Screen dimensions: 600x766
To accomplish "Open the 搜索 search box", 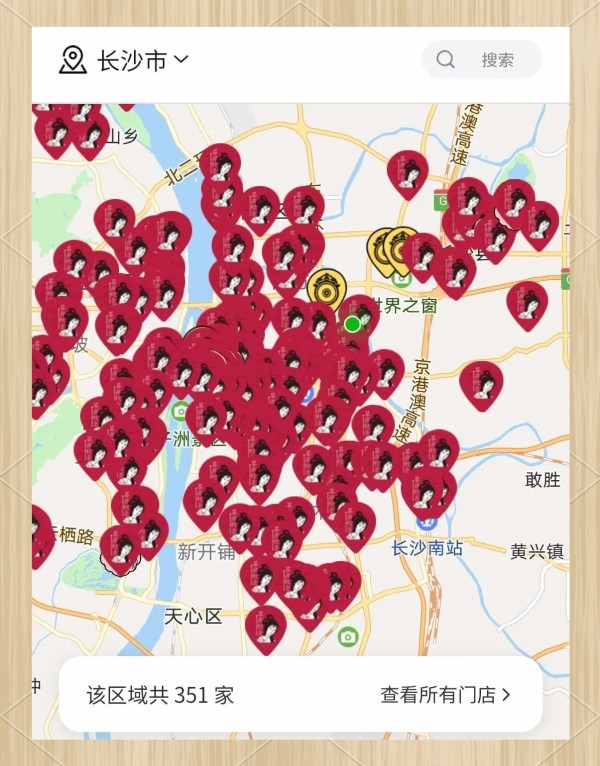I will [x=482, y=60].
